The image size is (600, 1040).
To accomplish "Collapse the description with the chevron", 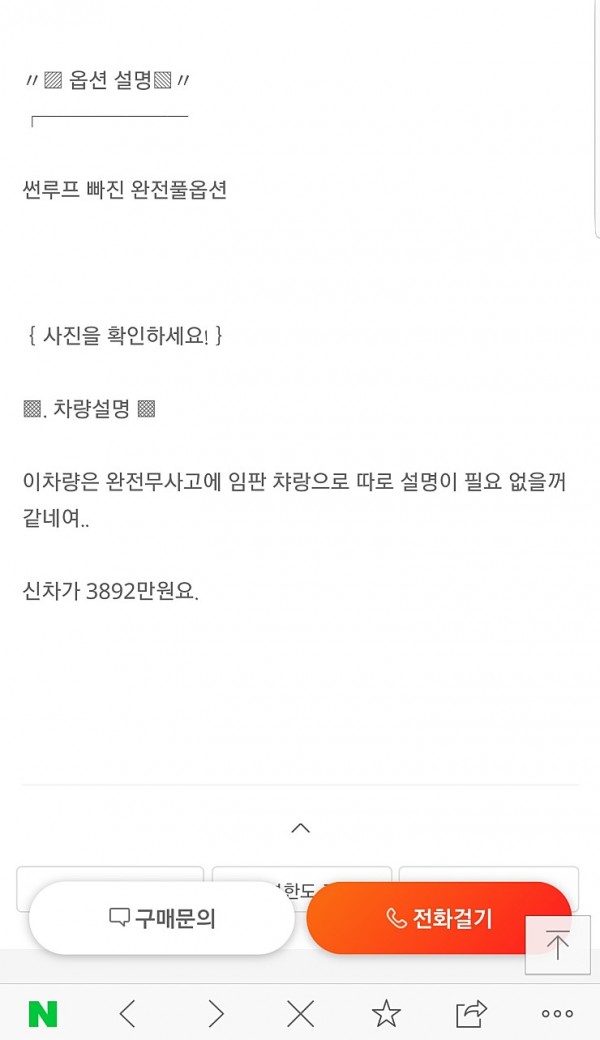I will coord(300,828).
